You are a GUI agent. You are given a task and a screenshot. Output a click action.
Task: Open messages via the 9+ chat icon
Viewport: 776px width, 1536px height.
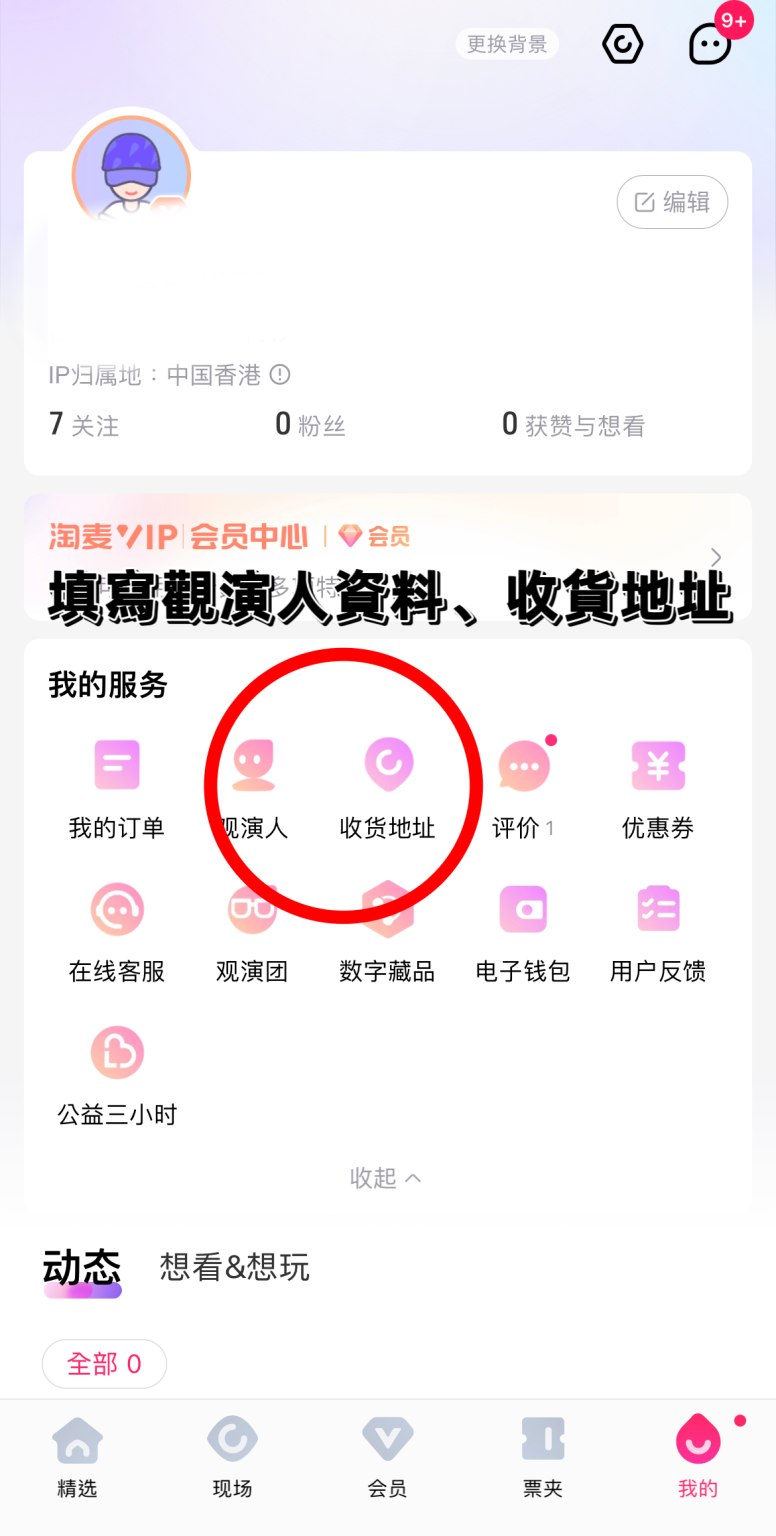(x=710, y=44)
